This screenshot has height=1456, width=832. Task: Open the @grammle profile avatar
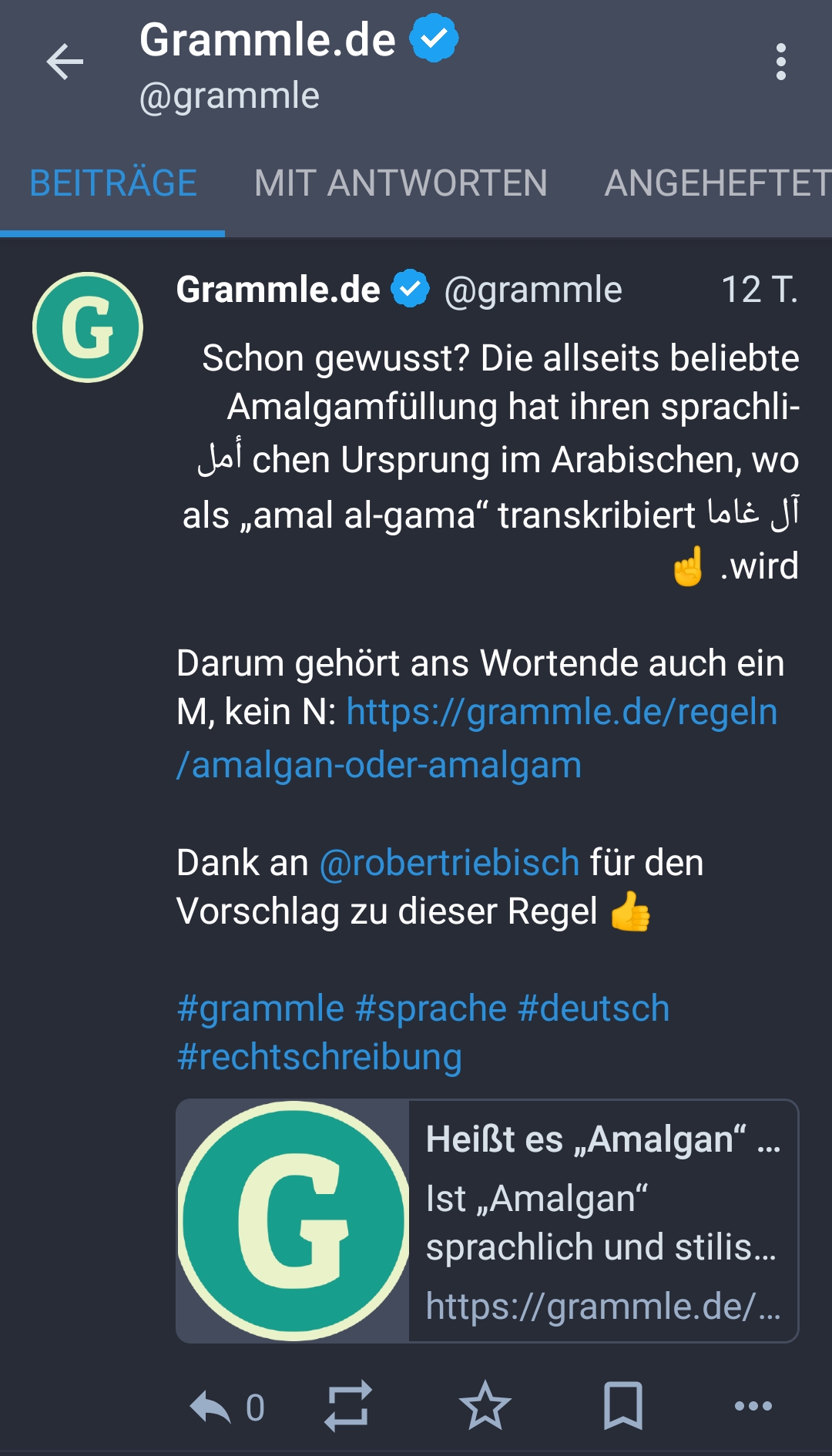[x=87, y=327]
